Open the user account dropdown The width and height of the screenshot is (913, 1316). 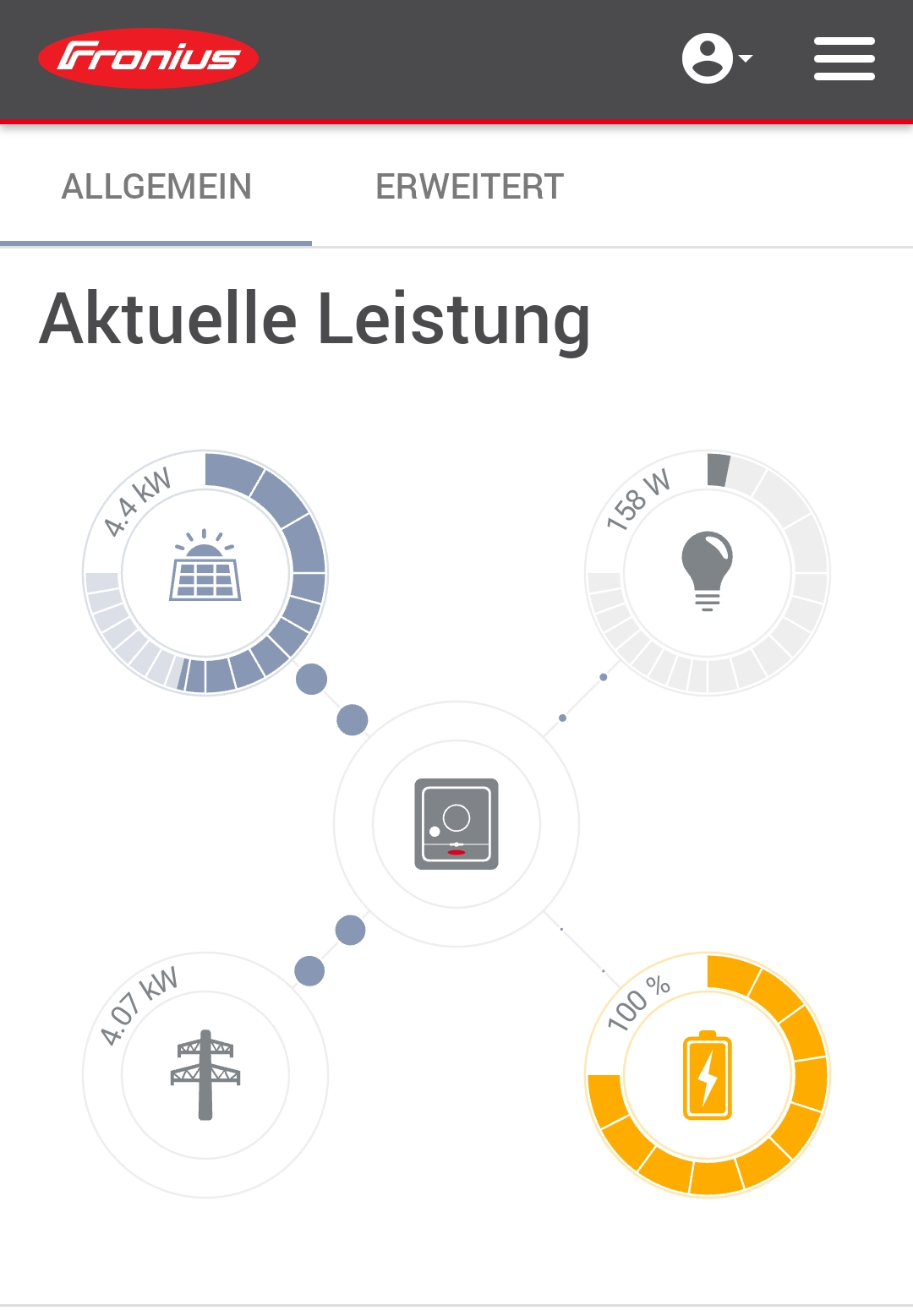click(716, 58)
